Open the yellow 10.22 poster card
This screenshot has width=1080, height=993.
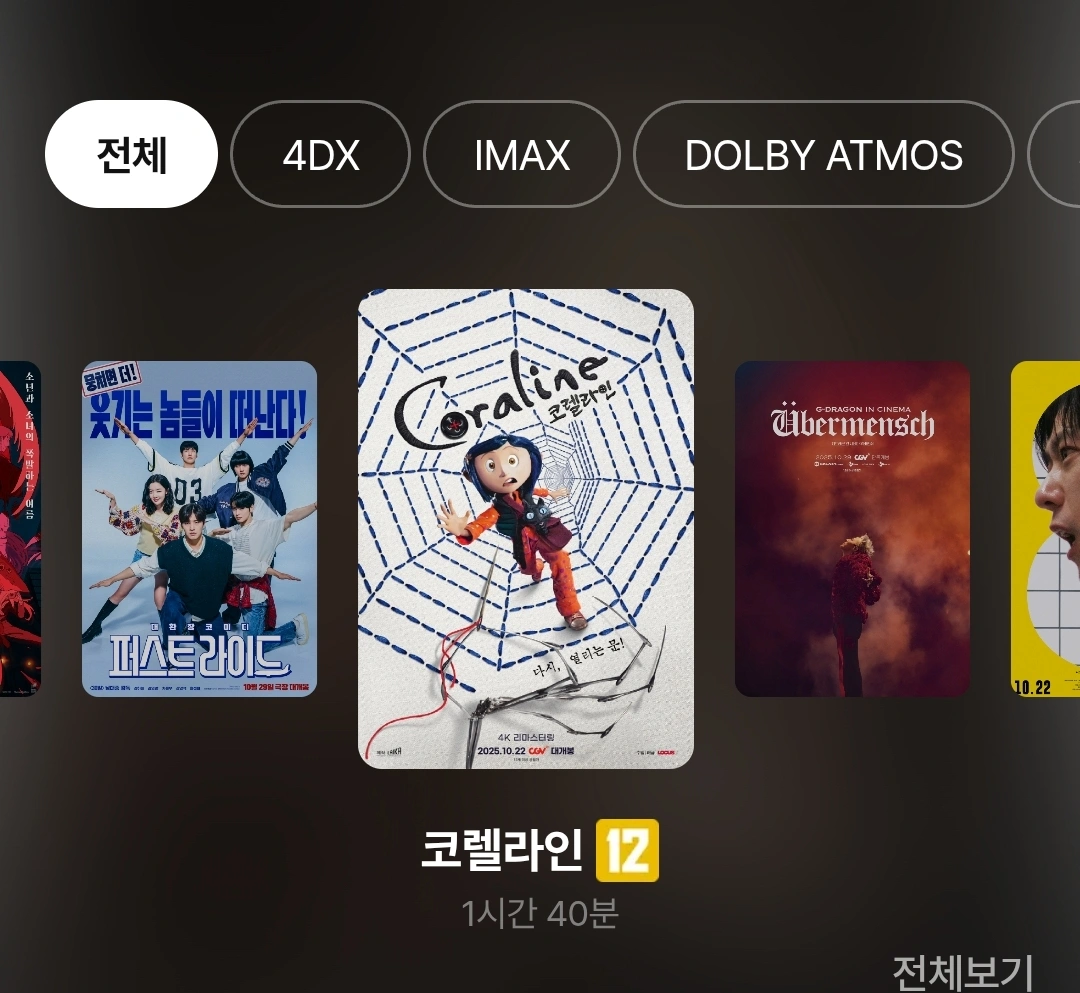click(1045, 528)
